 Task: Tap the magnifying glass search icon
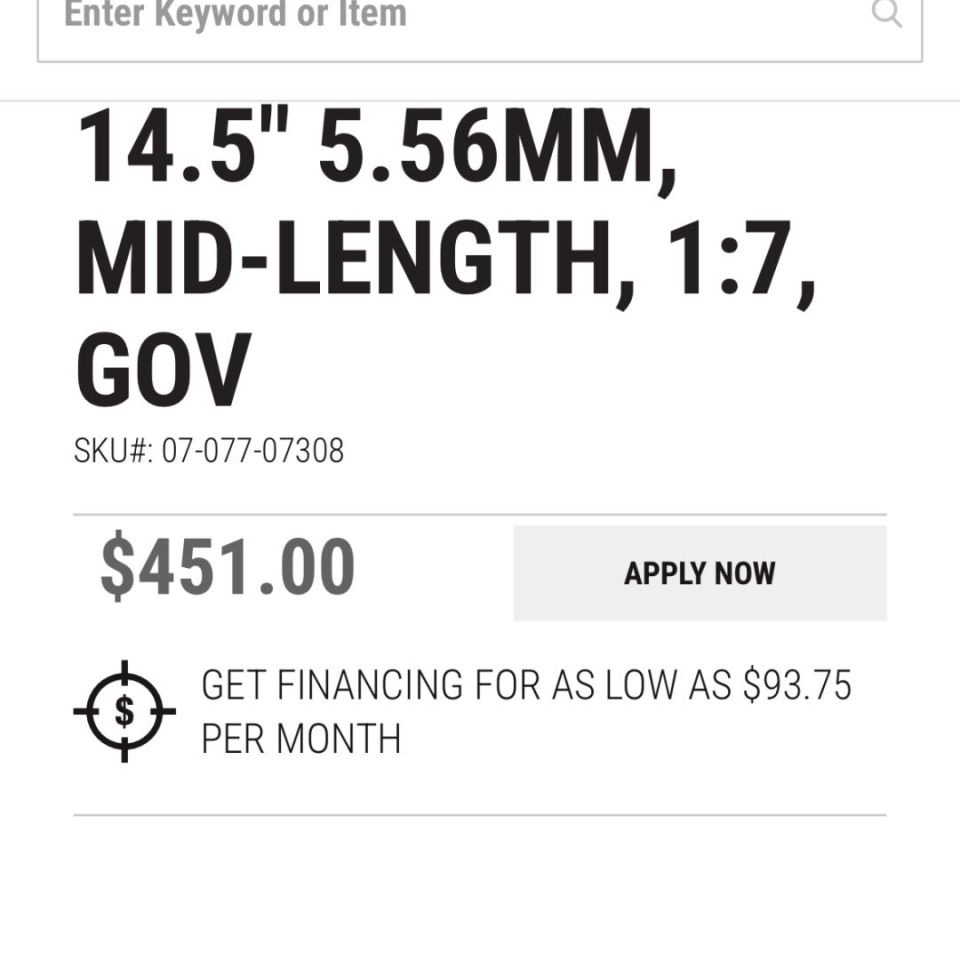tap(886, 14)
